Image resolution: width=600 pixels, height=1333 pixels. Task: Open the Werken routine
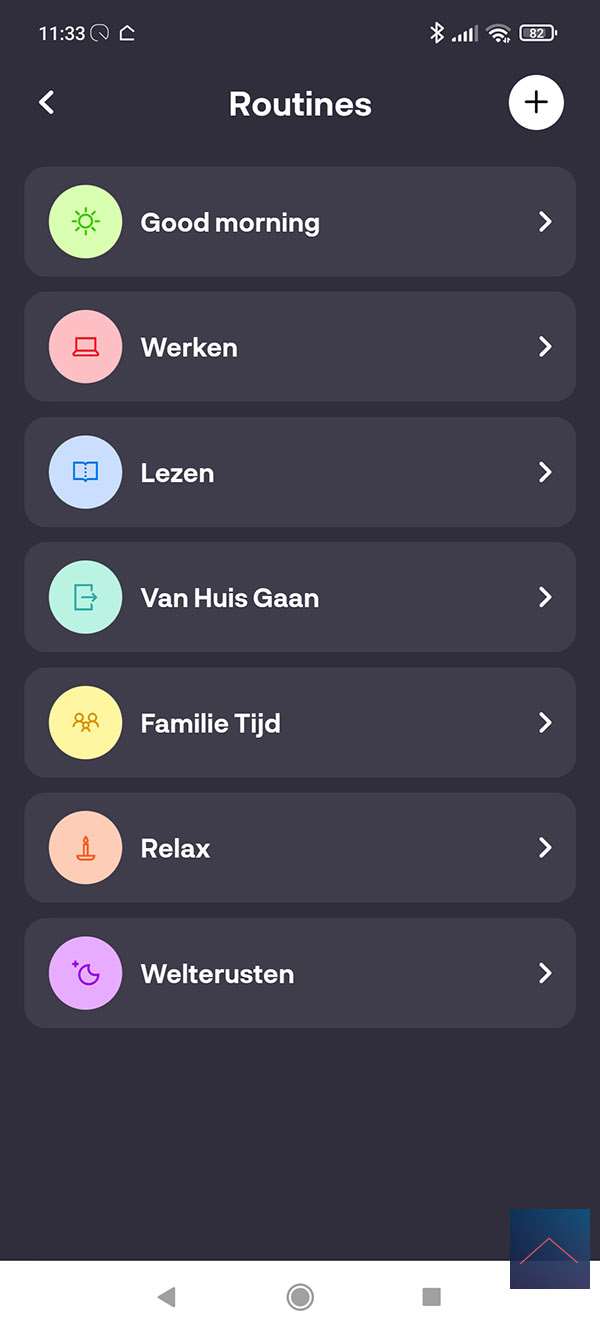click(x=300, y=347)
